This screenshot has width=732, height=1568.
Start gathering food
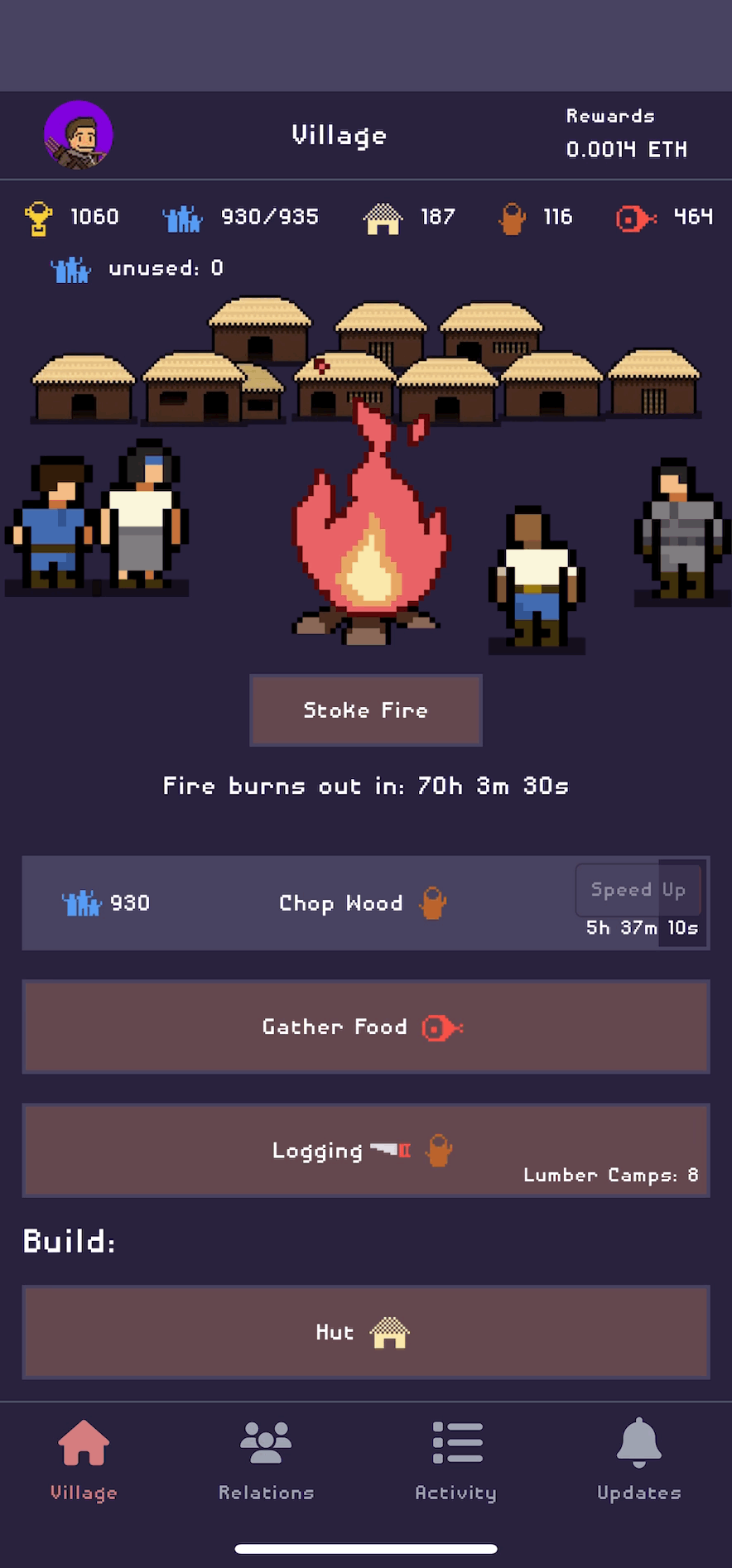point(365,1027)
